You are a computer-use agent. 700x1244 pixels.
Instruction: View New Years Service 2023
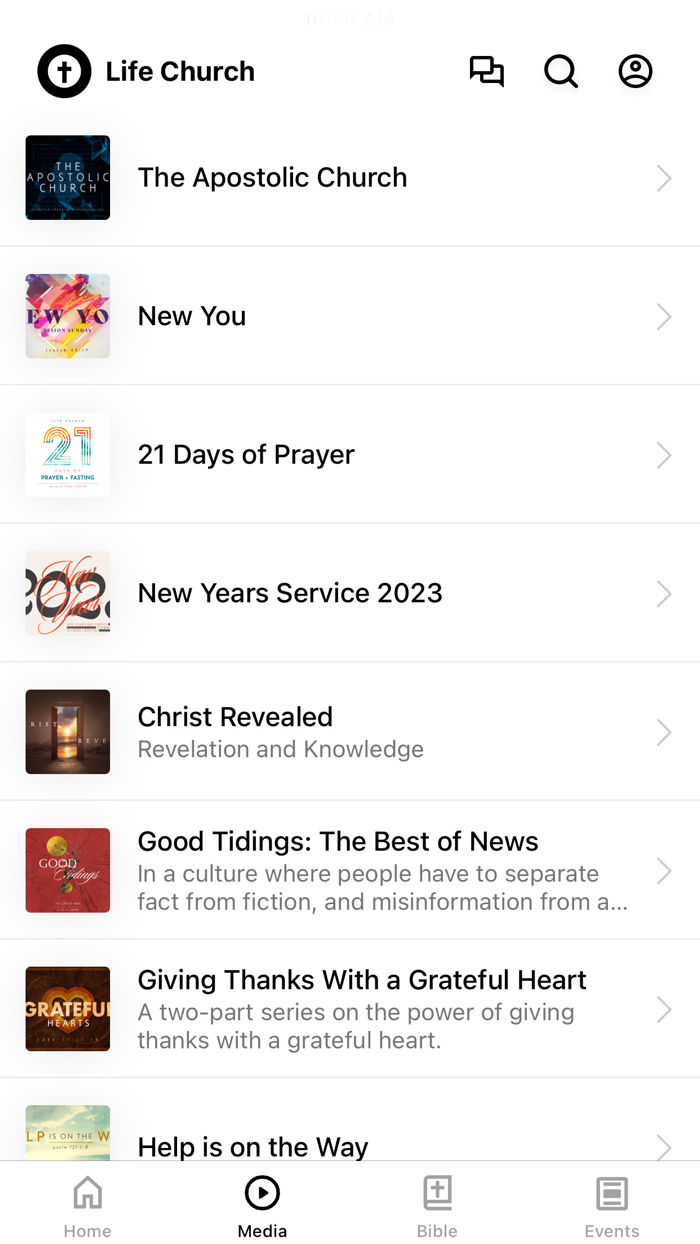tap(350, 593)
